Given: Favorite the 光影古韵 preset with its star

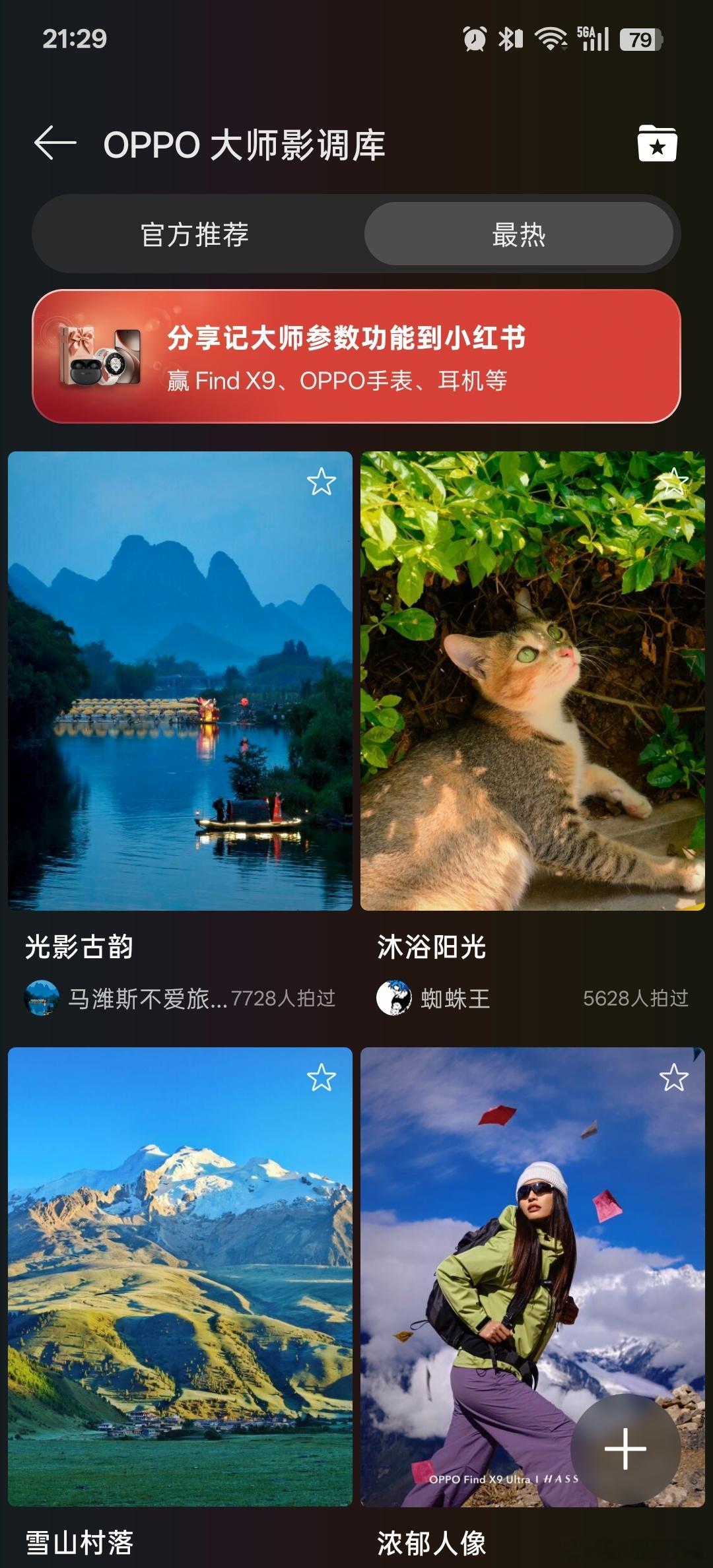Looking at the screenshot, I should [322, 482].
